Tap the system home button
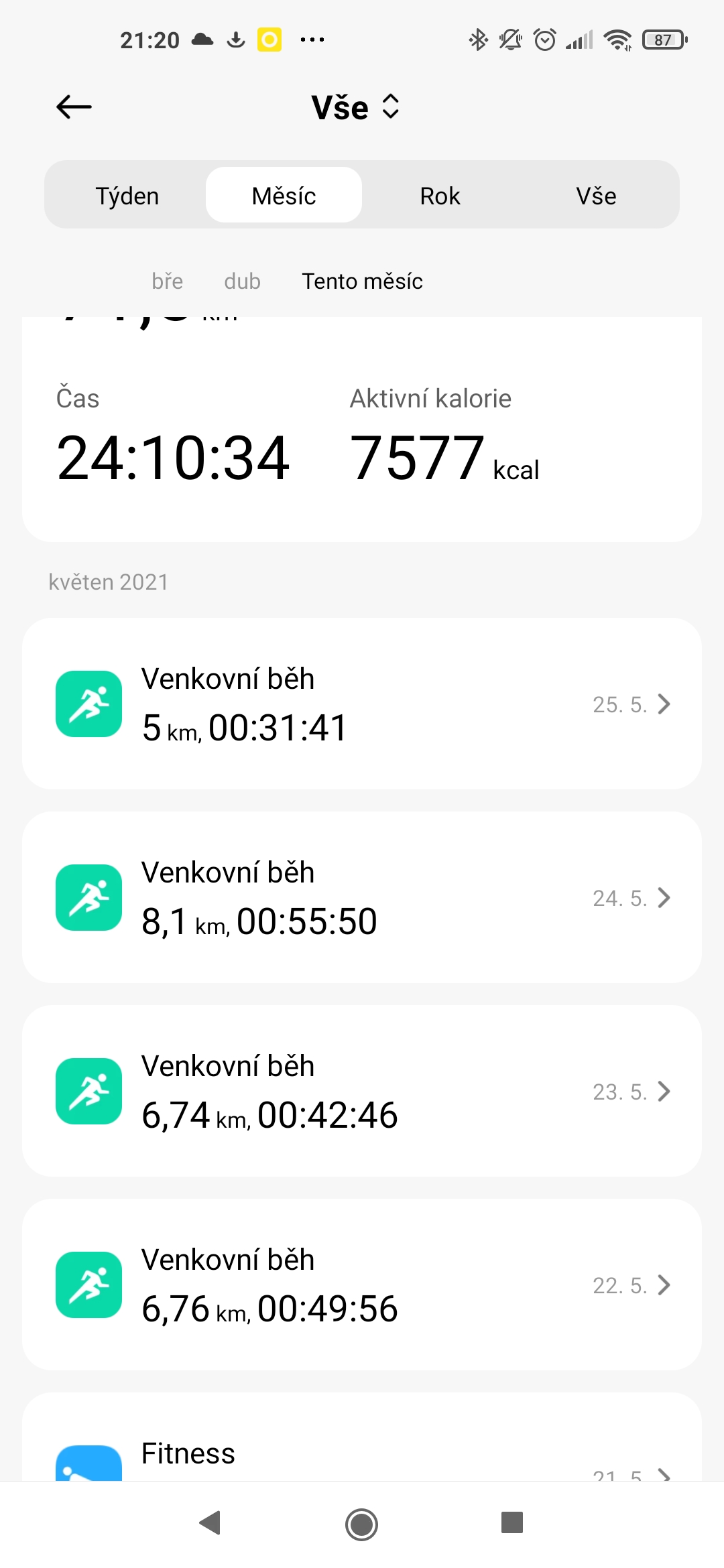The height and width of the screenshot is (1568, 724). pos(362,1524)
